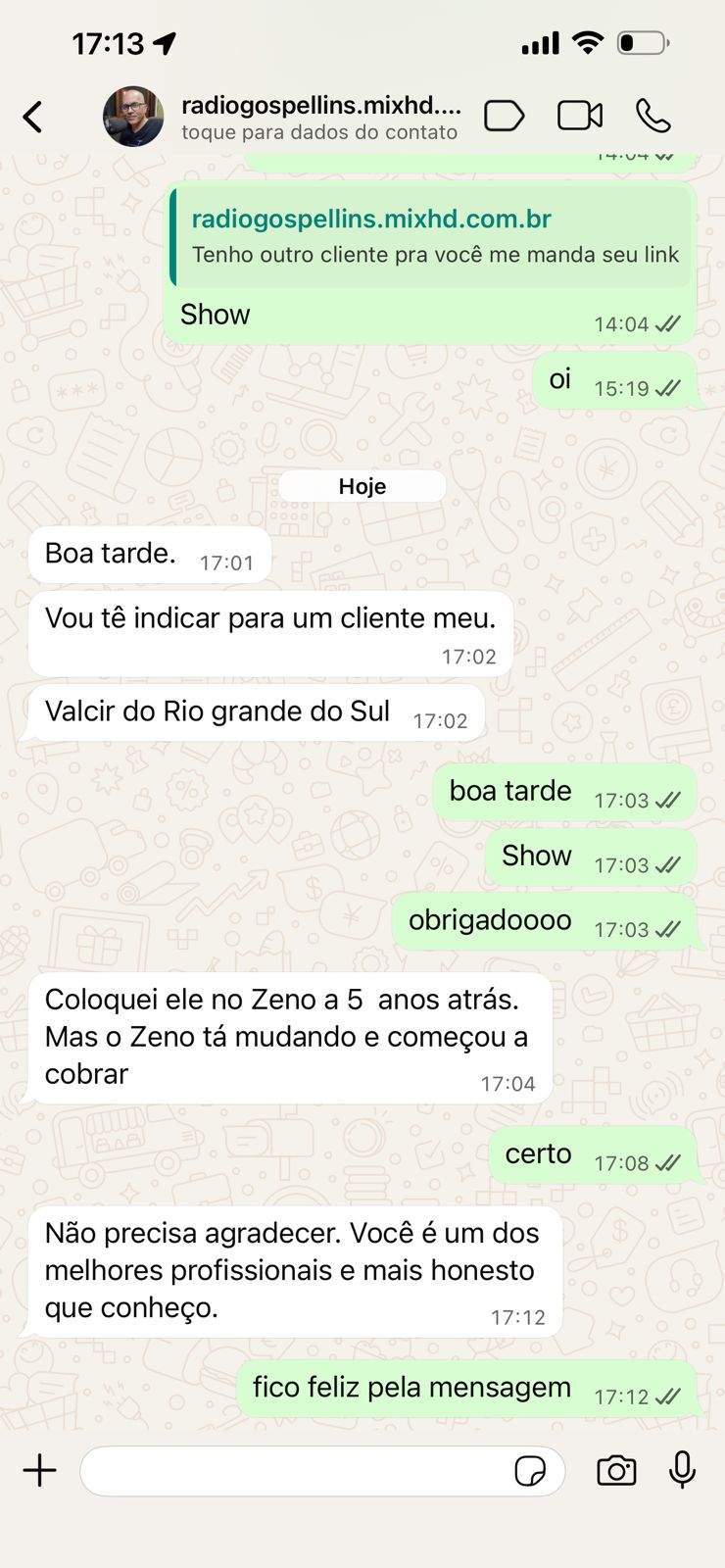Image resolution: width=725 pixels, height=1568 pixels.
Task: Start a voice call with the contact
Action: coord(652,116)
